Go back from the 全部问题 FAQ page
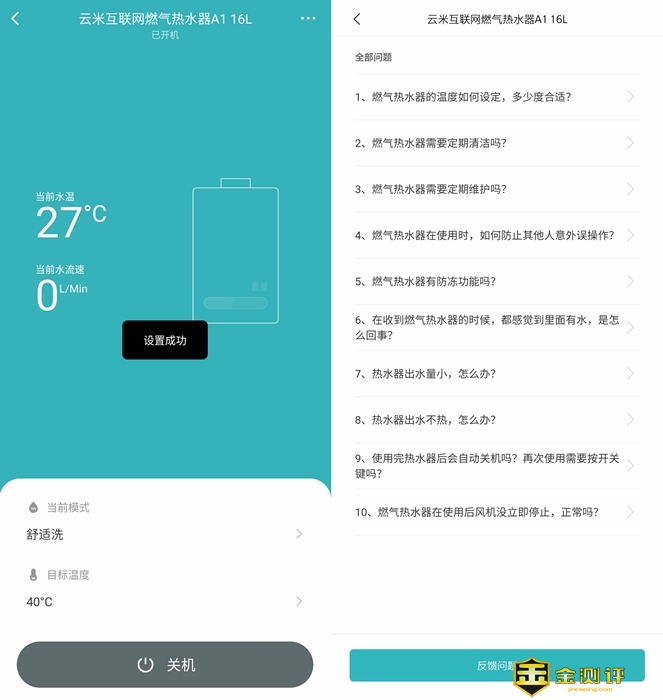This screenshot has width=663, height=700. point(357,19)
